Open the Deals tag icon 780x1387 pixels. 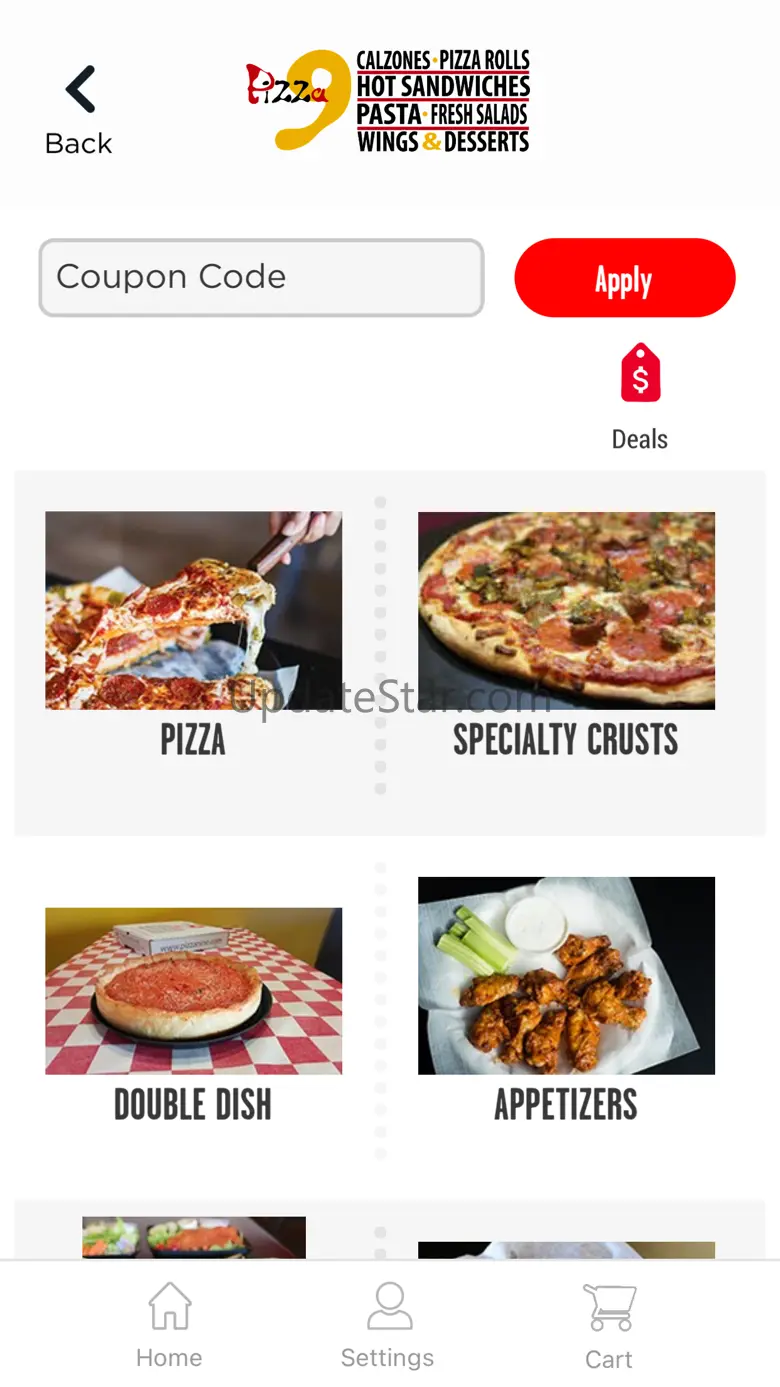640,373
